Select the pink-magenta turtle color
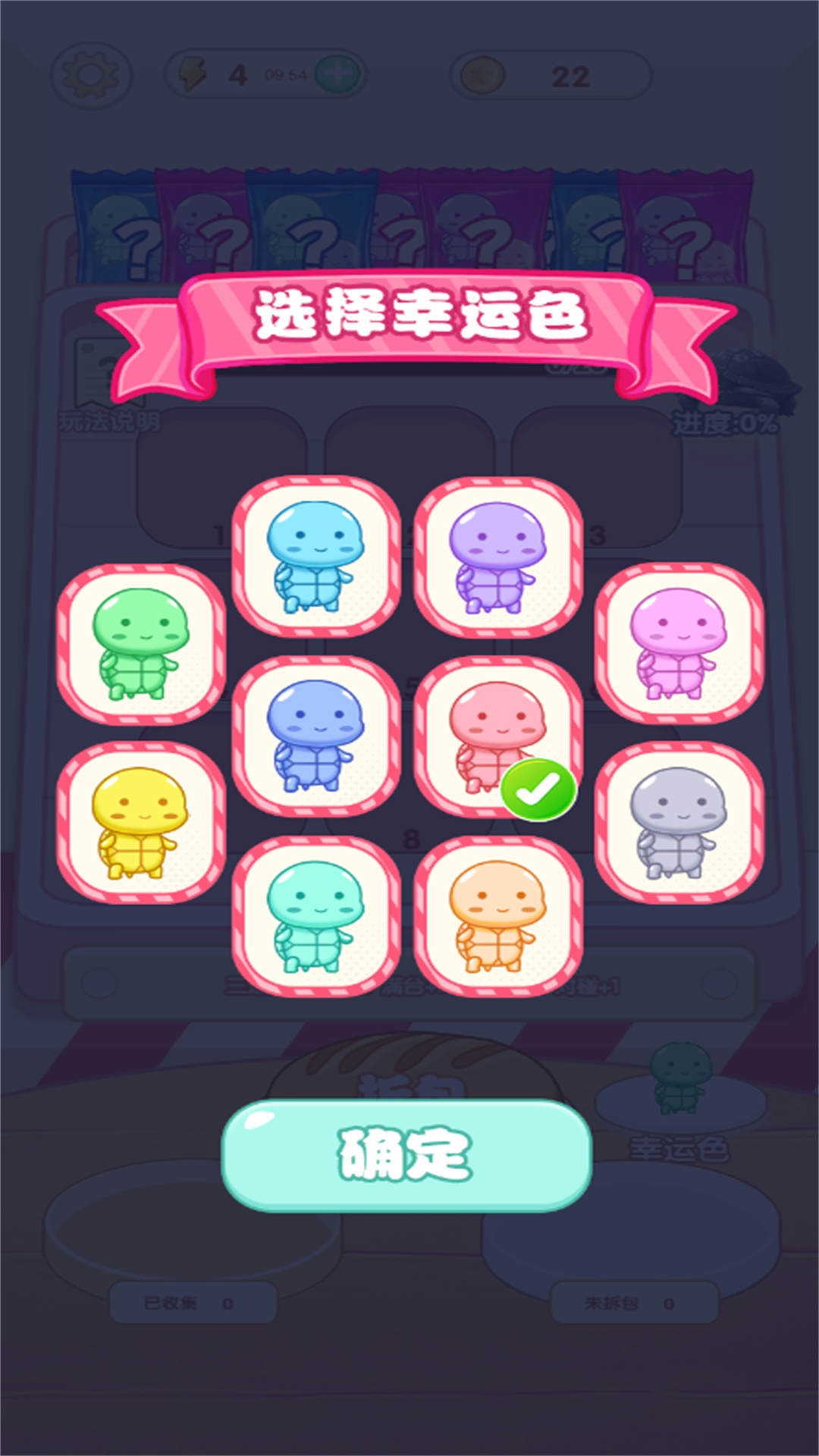The height and width of the screenshot is (1456, 819). (x=679, y=644)
